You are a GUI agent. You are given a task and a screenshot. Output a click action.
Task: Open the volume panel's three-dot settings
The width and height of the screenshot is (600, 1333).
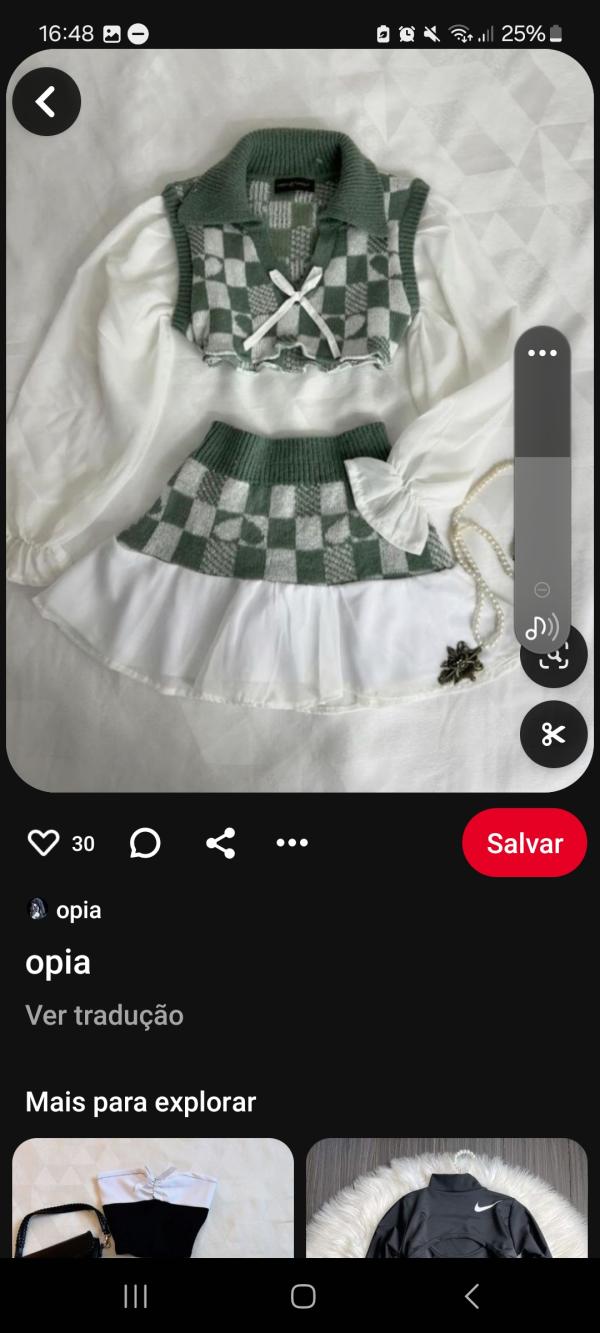[542, 353]
